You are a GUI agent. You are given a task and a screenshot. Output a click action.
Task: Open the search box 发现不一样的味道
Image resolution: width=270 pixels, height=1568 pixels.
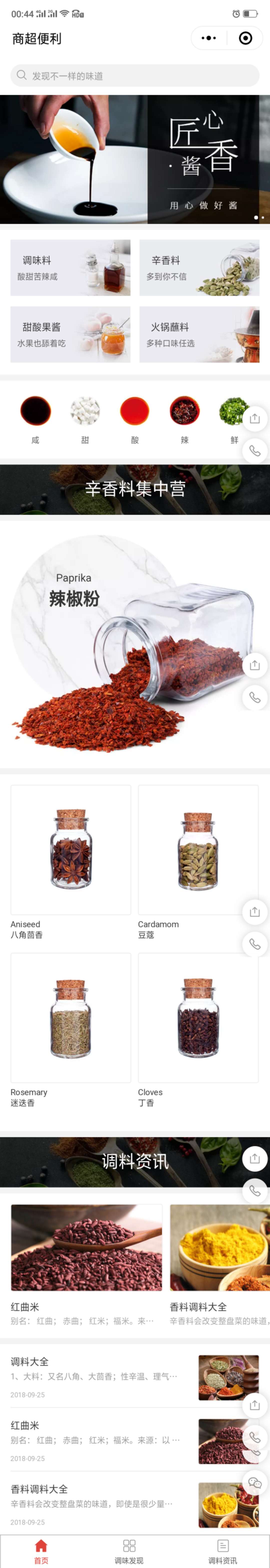135,75
